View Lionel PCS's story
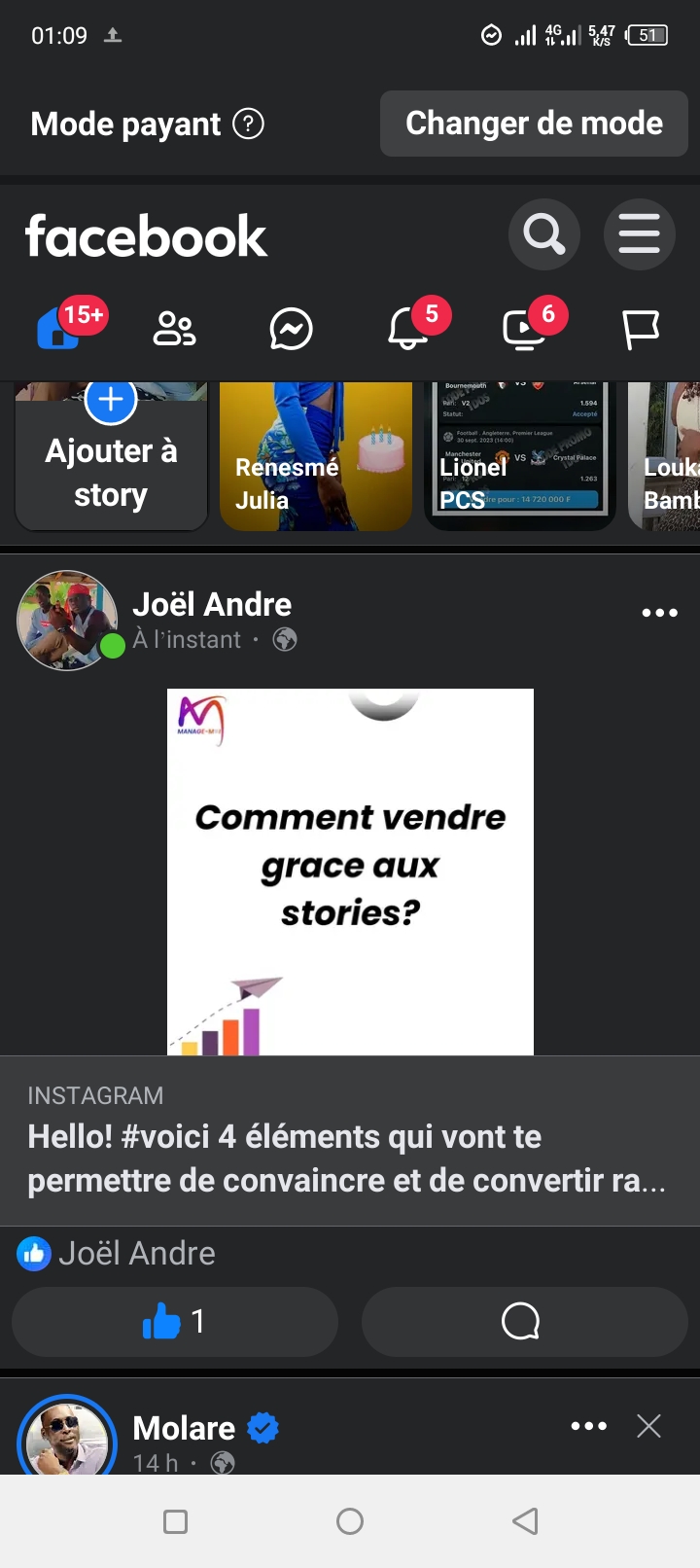The width and height of the screenshot is (700, 1568). pyautogui.click(x=520, y=457)
